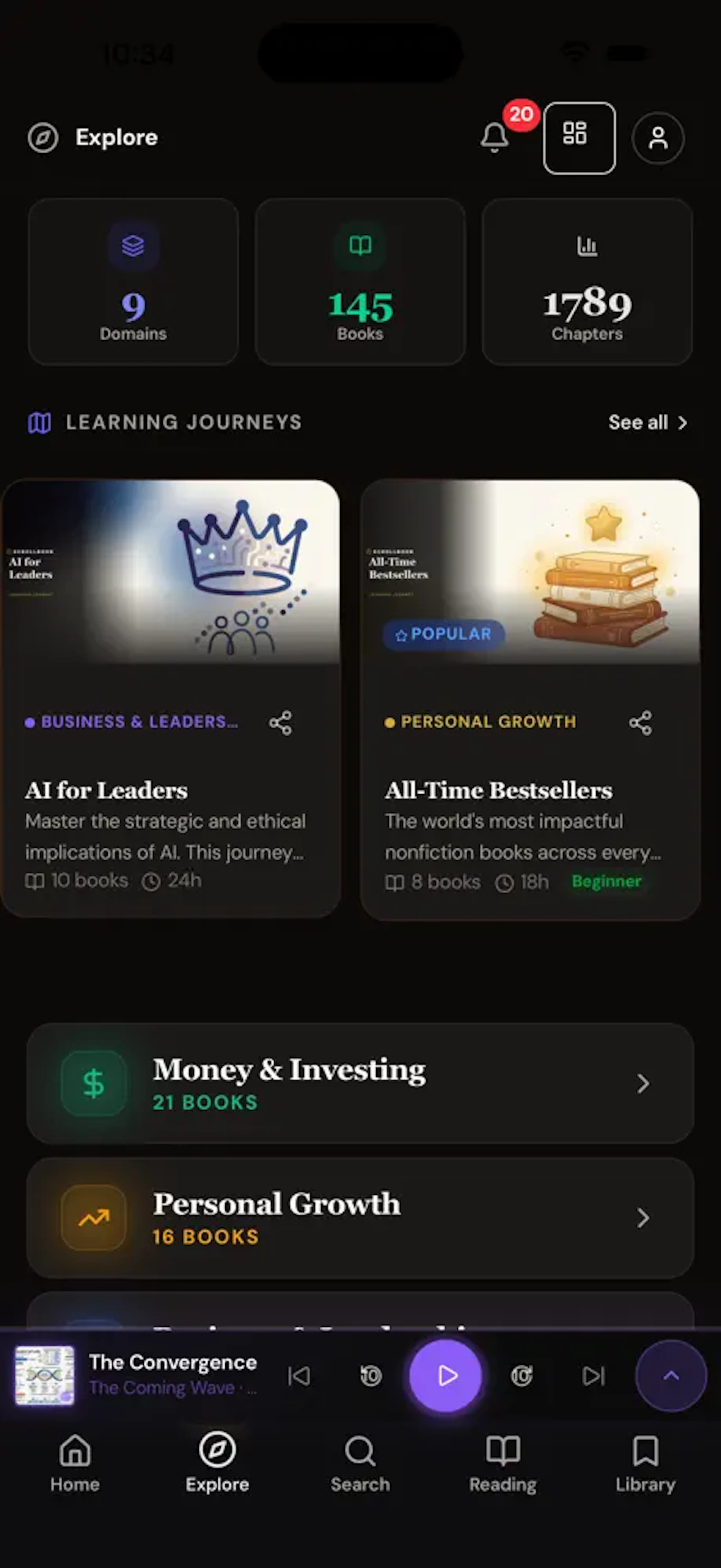The height and width of the screenshot is (1568, 721).
Task: Open the widget grid view next to notifications
Action: pos(579,137)
